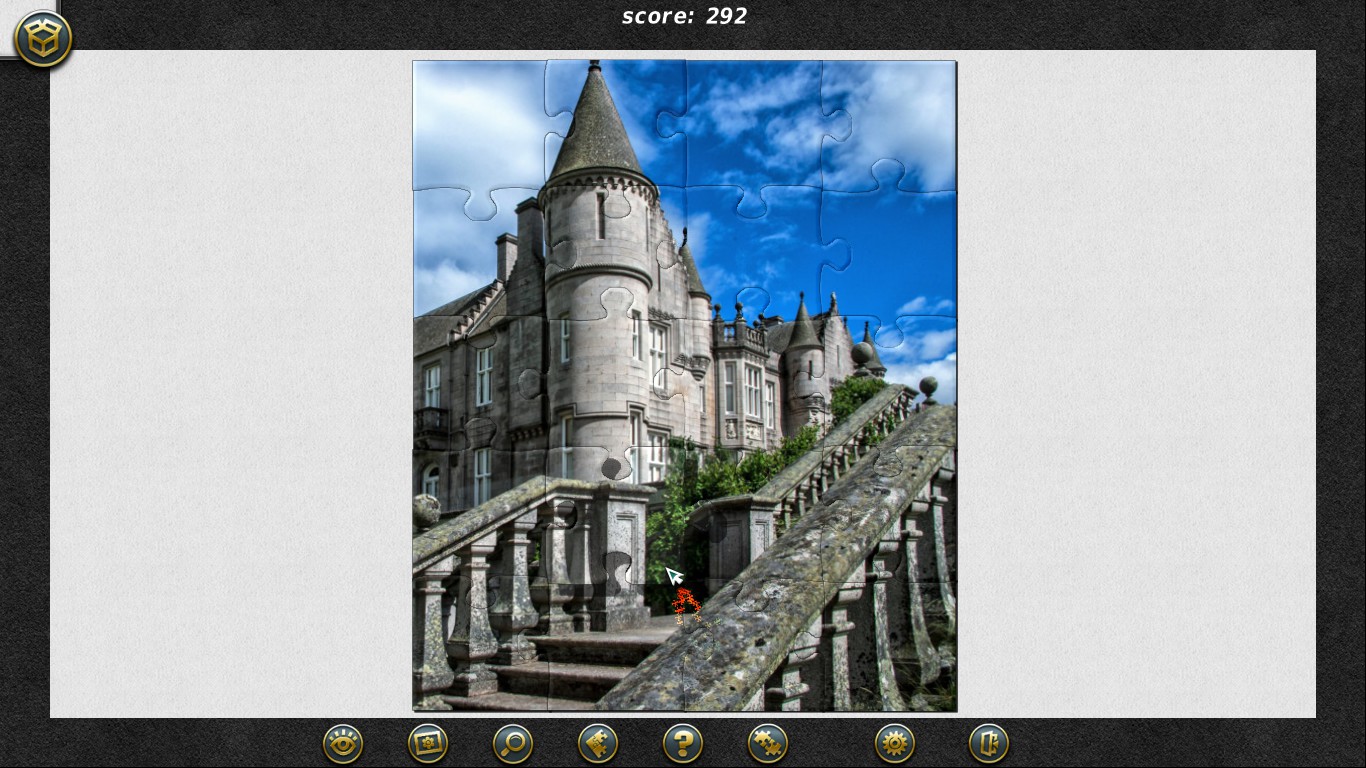
Task: Tap the joined puzzle pieces icon
Action: coord(768,744)
